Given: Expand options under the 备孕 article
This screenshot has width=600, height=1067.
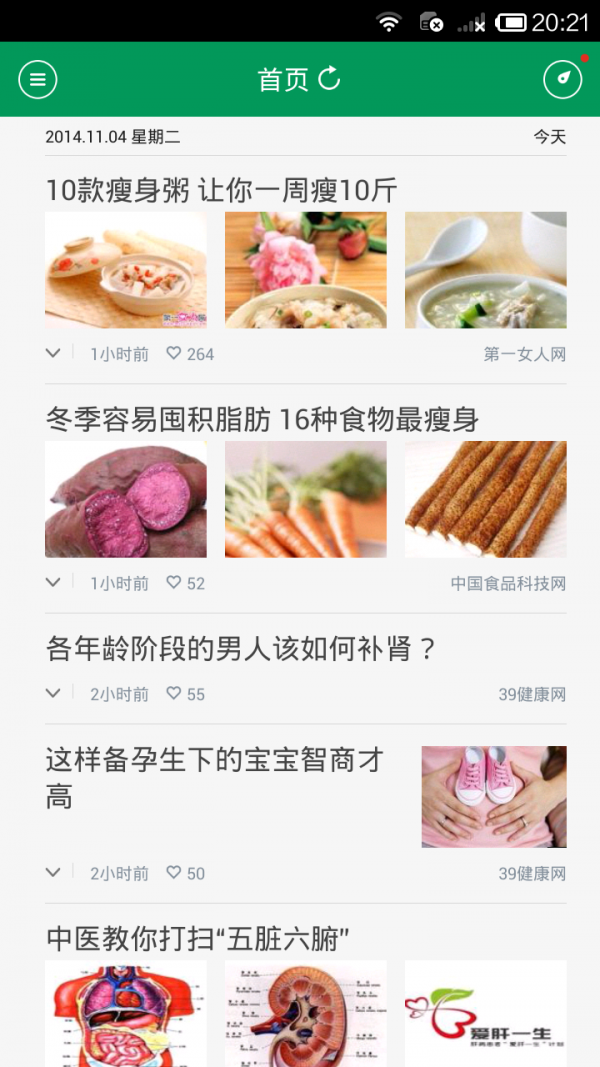Looking at the screenshot, I should click(53, 872).
